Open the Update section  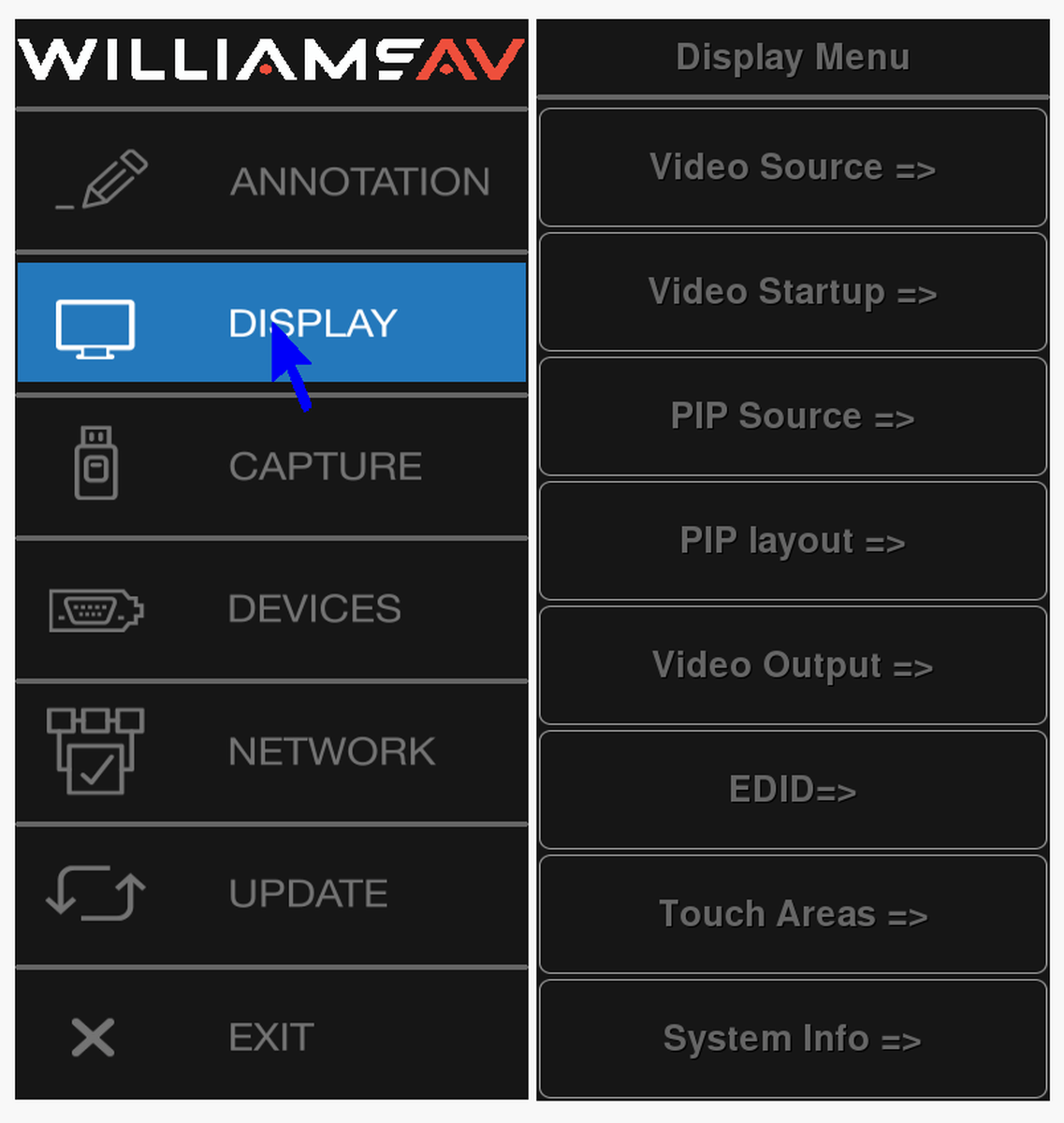(271, 894)
